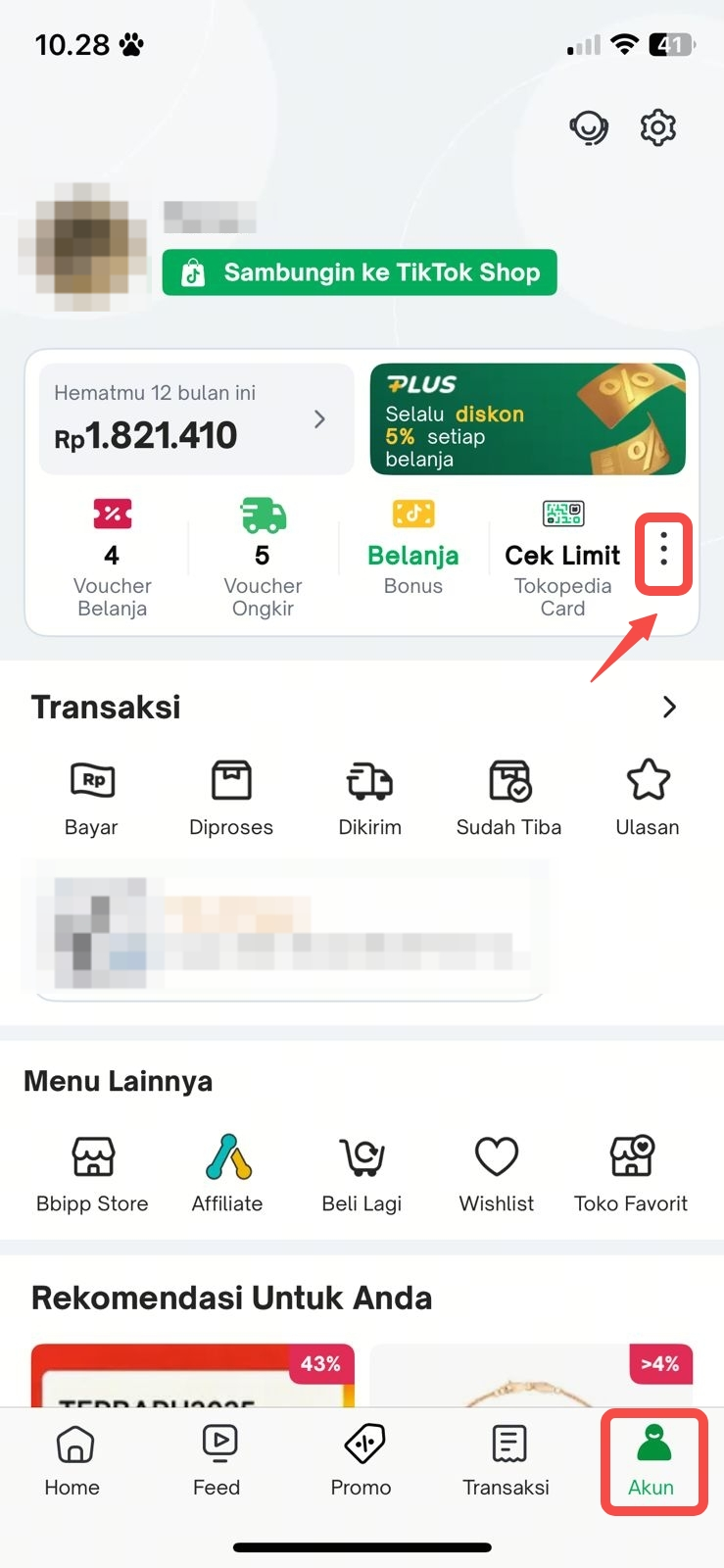
Task: Open Wishlist
Action: coord(497,1172)
